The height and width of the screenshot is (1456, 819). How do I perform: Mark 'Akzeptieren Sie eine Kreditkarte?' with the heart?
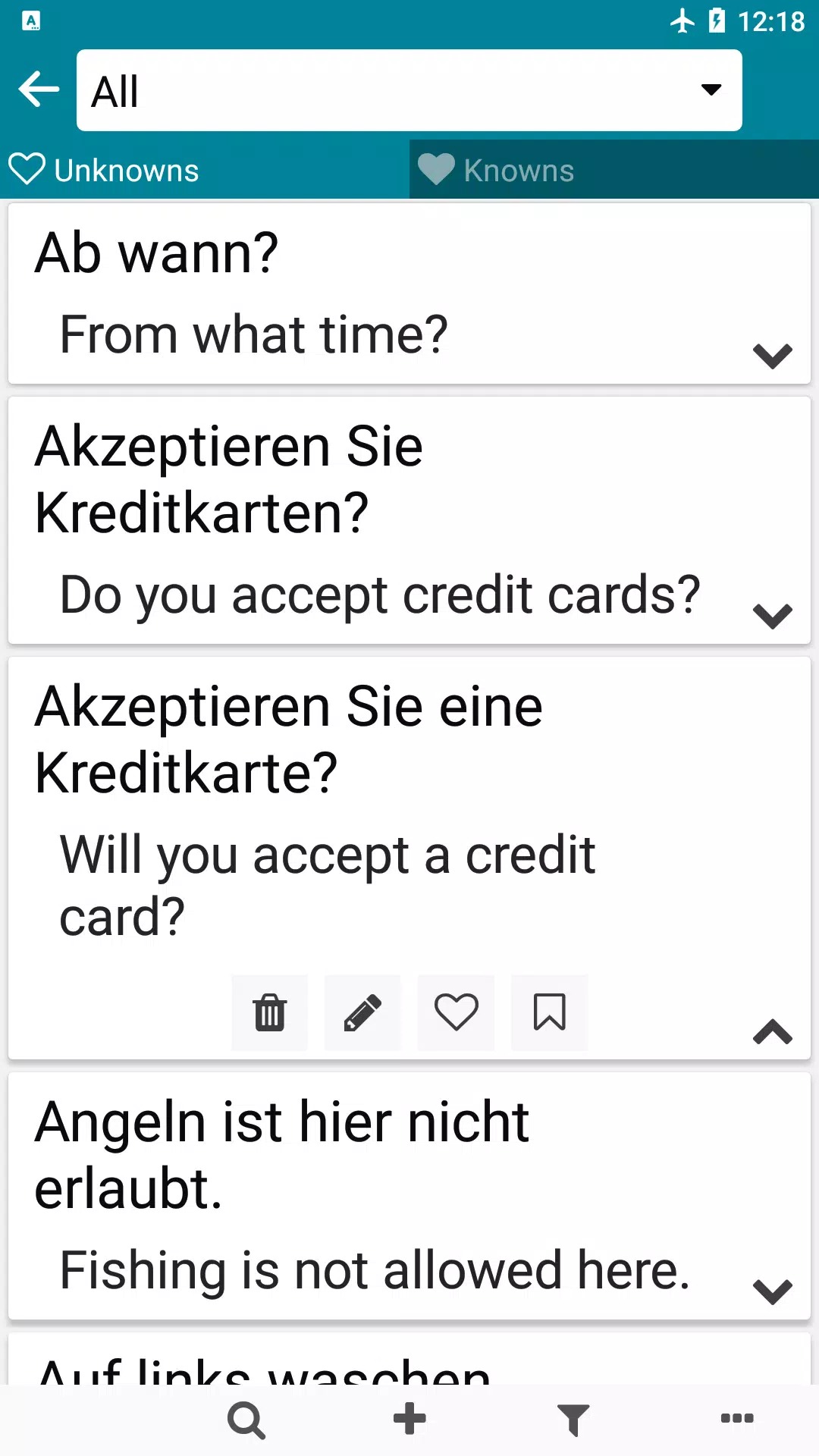[x=456, y=1012]
